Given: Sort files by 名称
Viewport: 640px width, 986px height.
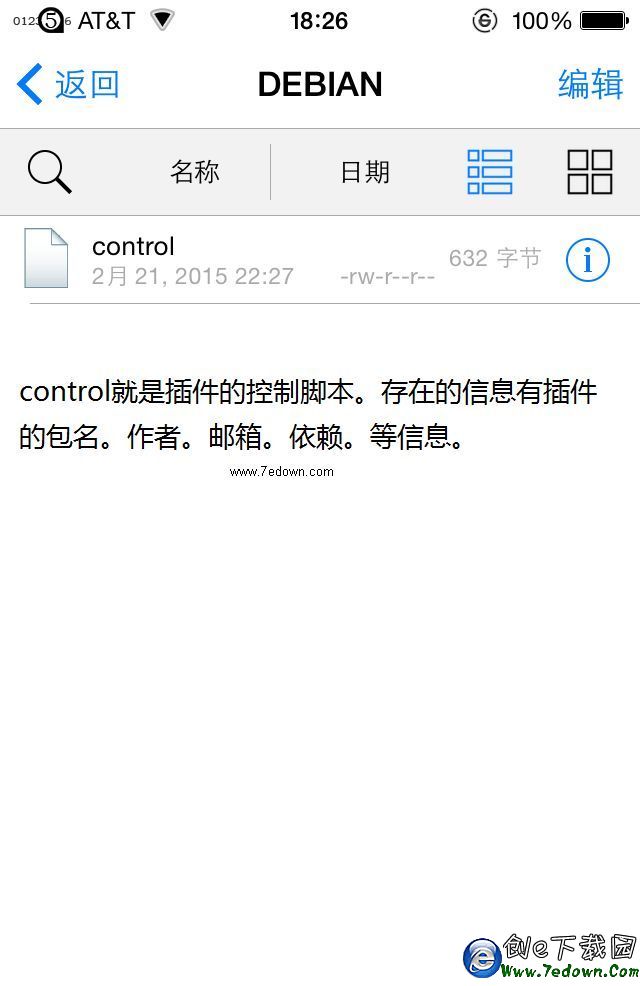Looking at the screenshot, I should pyautogui.click(x=194, y=172).
